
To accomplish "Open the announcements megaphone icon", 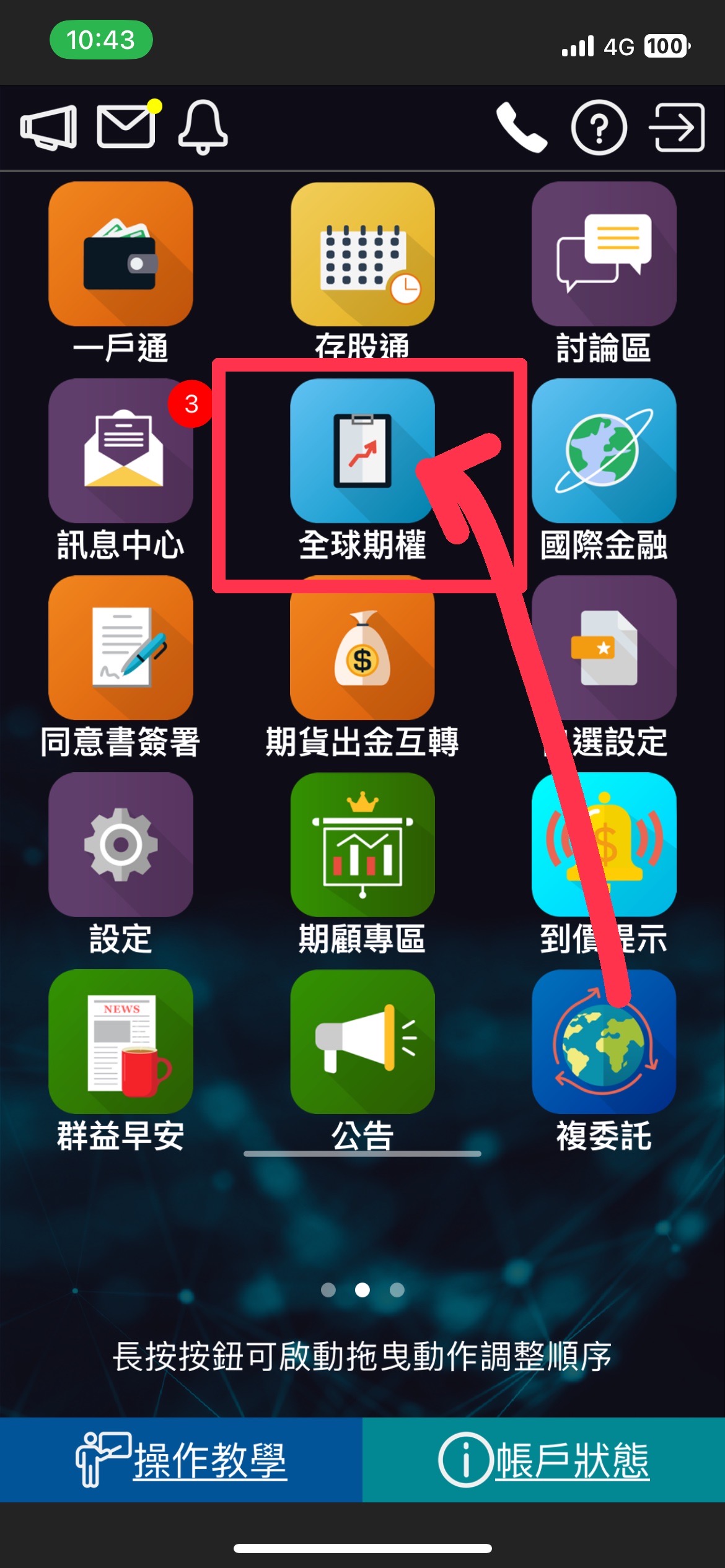I will click(49, 128).
